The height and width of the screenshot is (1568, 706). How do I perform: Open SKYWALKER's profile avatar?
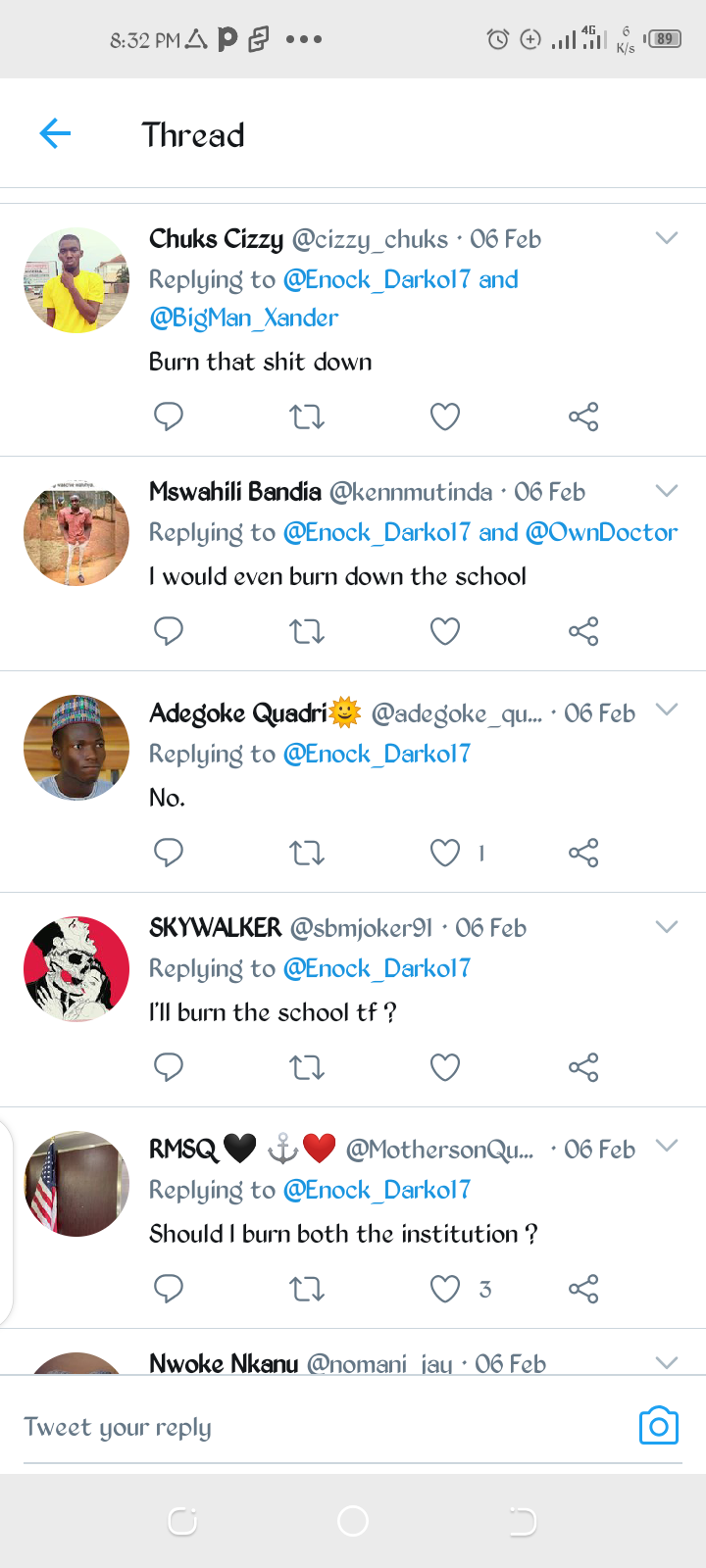pyautogui.click(x=76, y=969)
